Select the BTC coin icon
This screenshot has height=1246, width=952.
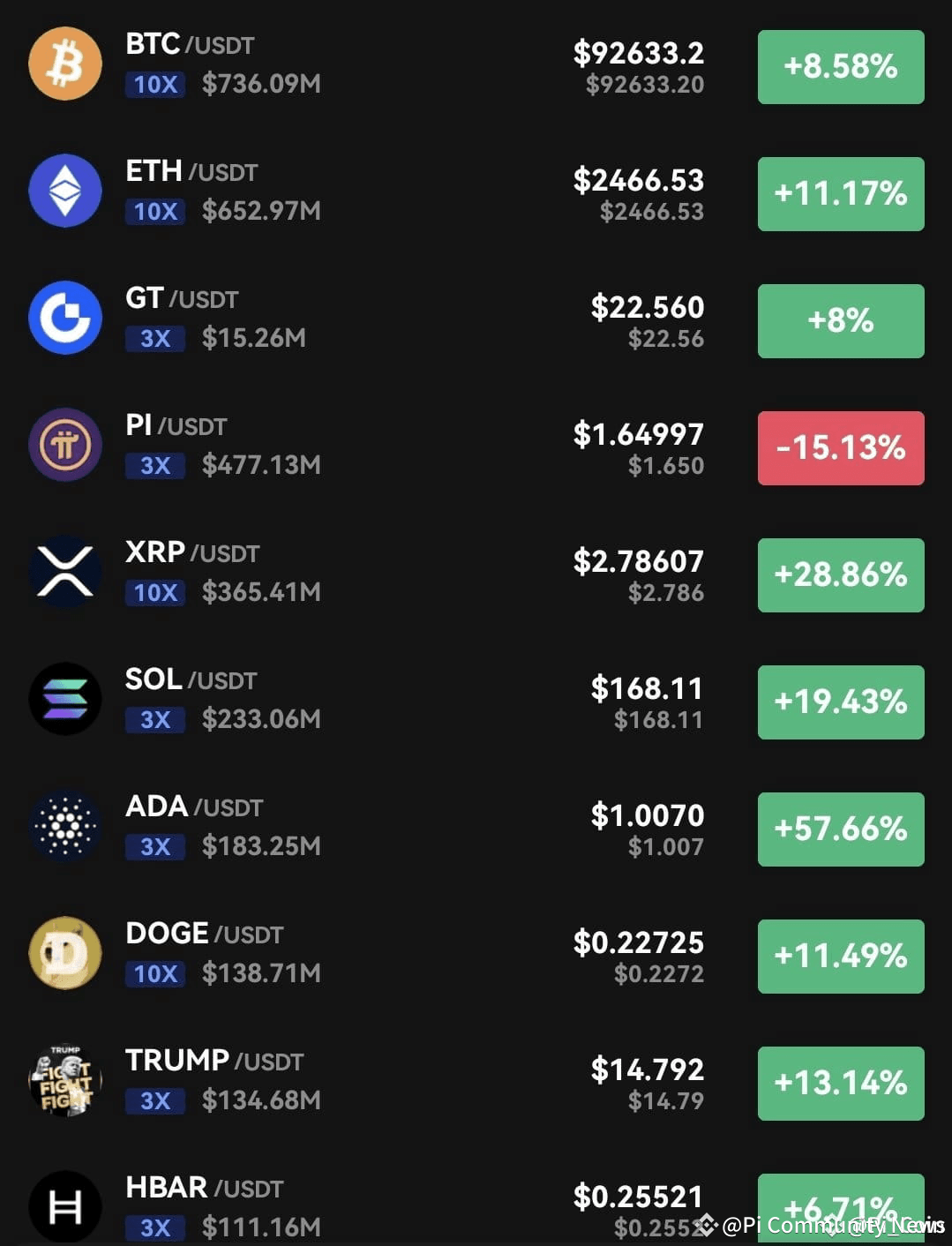pos(65,64)
